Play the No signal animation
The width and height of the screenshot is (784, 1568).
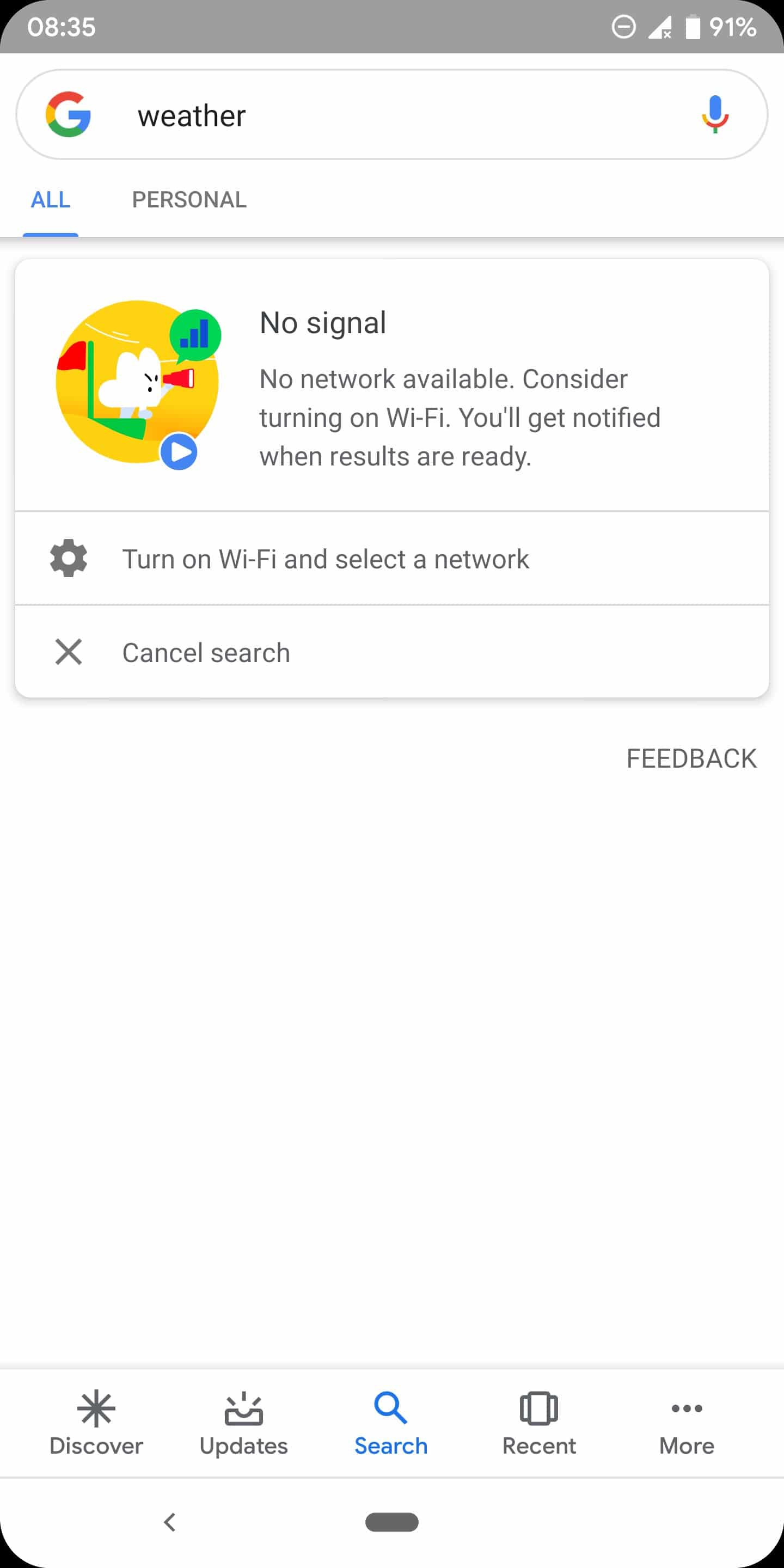179,452
